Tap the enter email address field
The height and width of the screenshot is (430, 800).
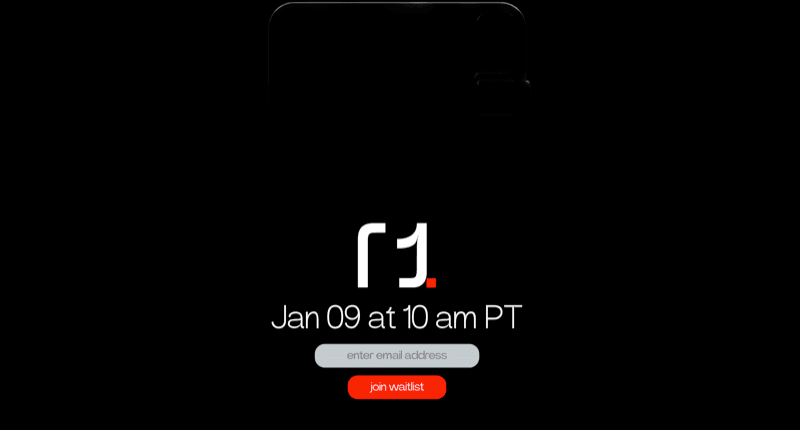click(x=397, y=356)
